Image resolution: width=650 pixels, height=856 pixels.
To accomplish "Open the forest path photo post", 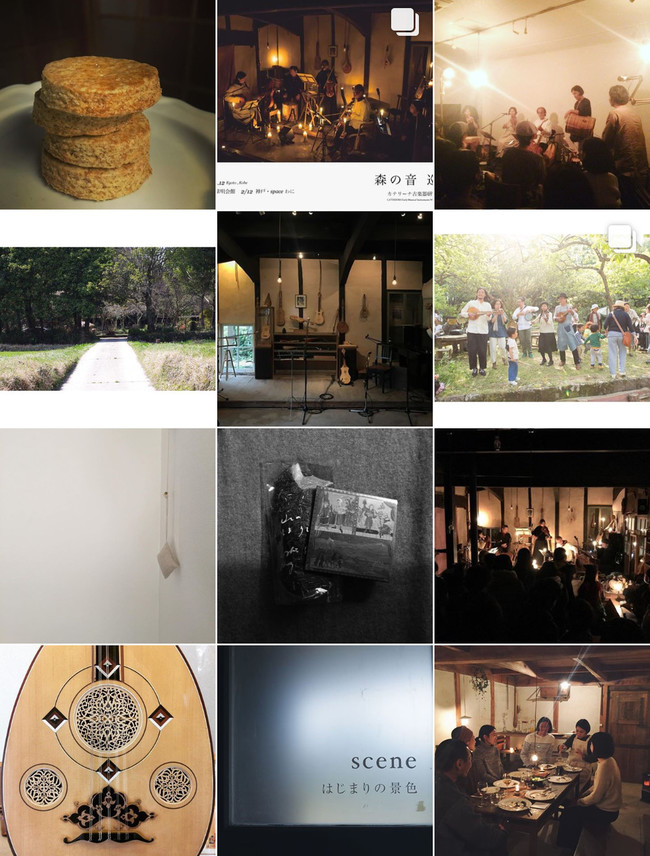I will tap(107, 320).
